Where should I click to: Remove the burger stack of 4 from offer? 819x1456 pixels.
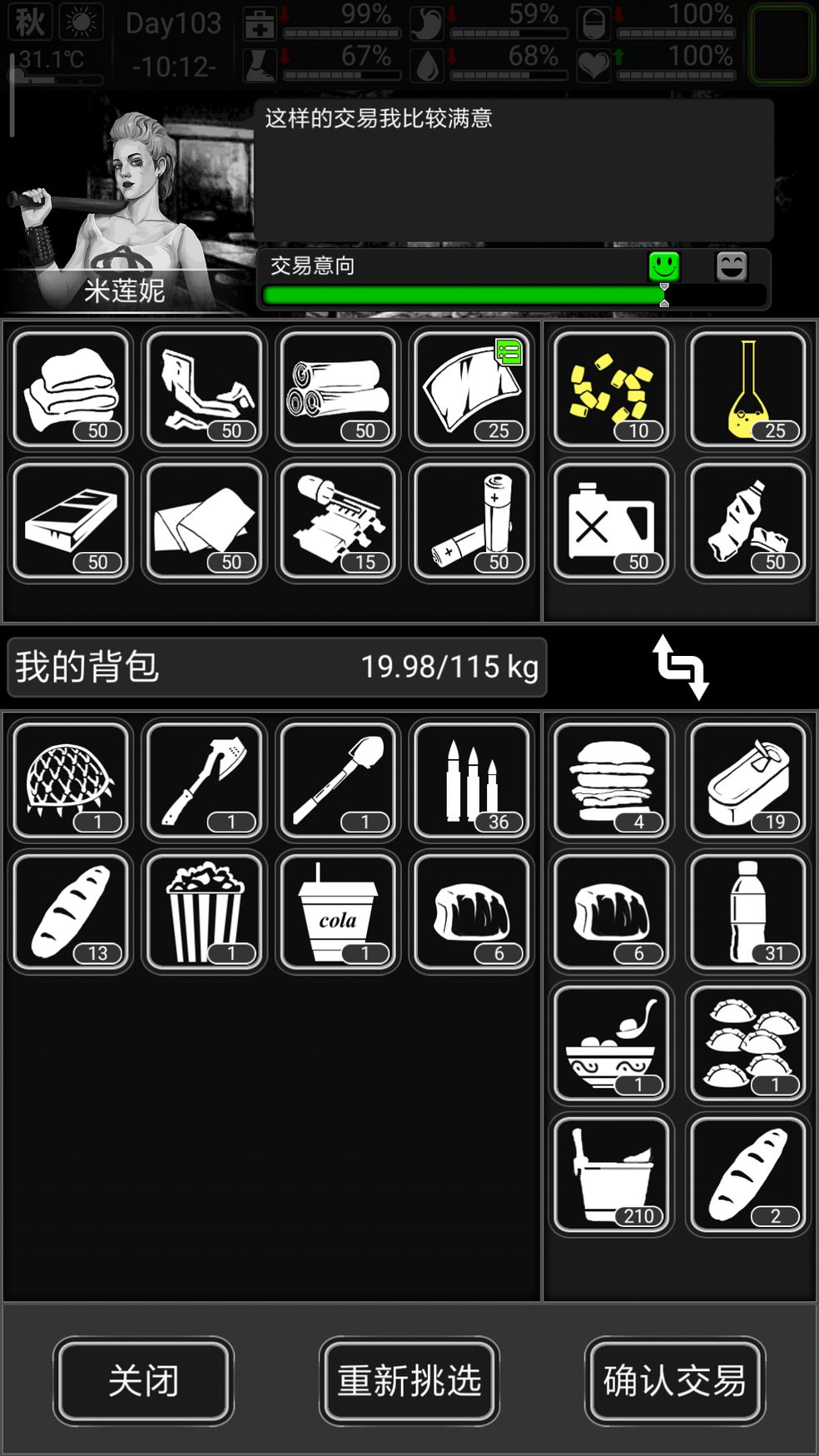(x=611, y=780)
